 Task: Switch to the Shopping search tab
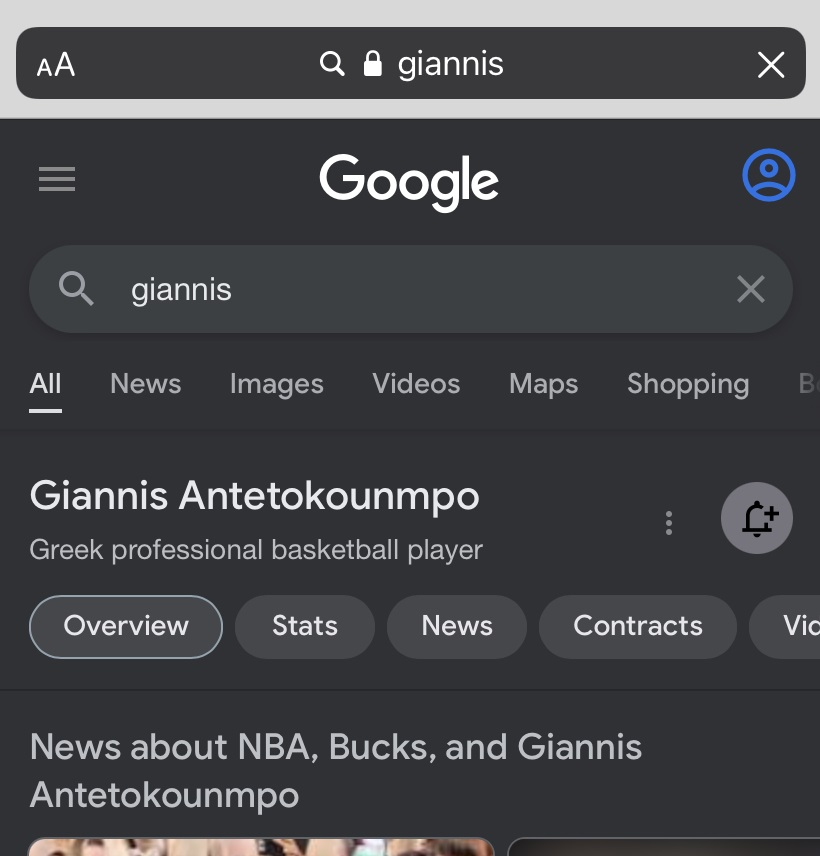687,384
